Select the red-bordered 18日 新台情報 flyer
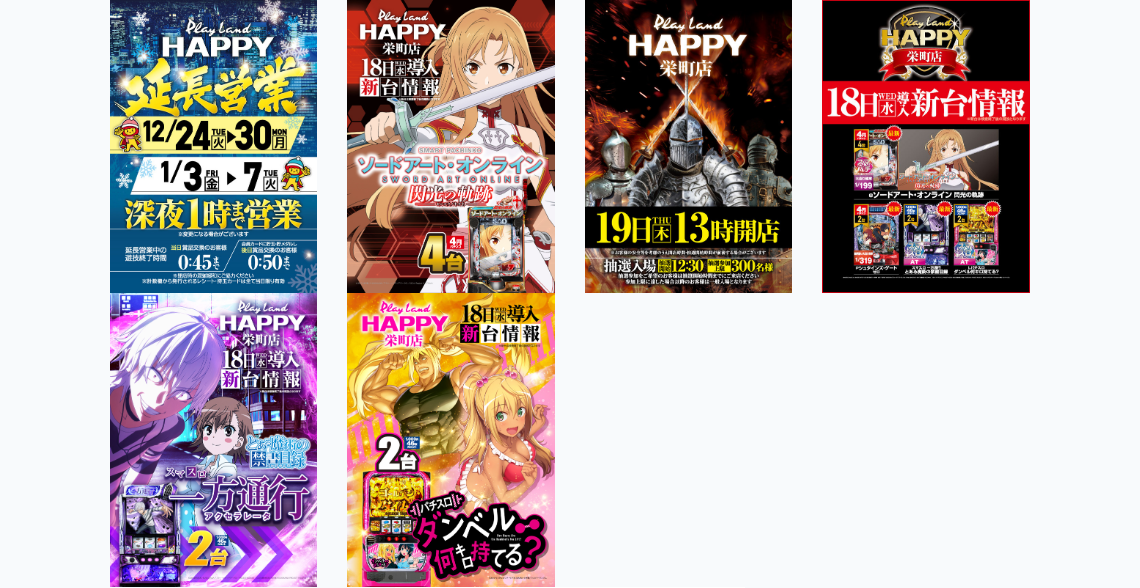This screenshot has width=1140, height=588. click(925, 146)
